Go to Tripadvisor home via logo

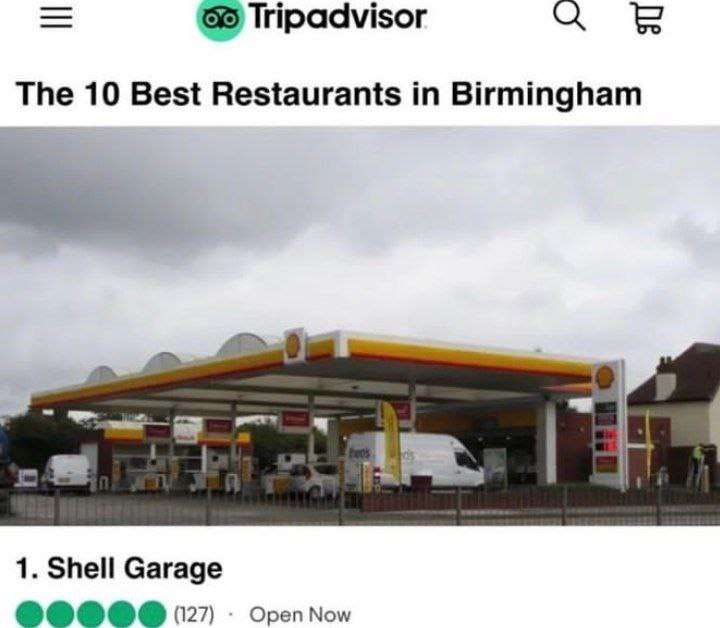[311, 19]
